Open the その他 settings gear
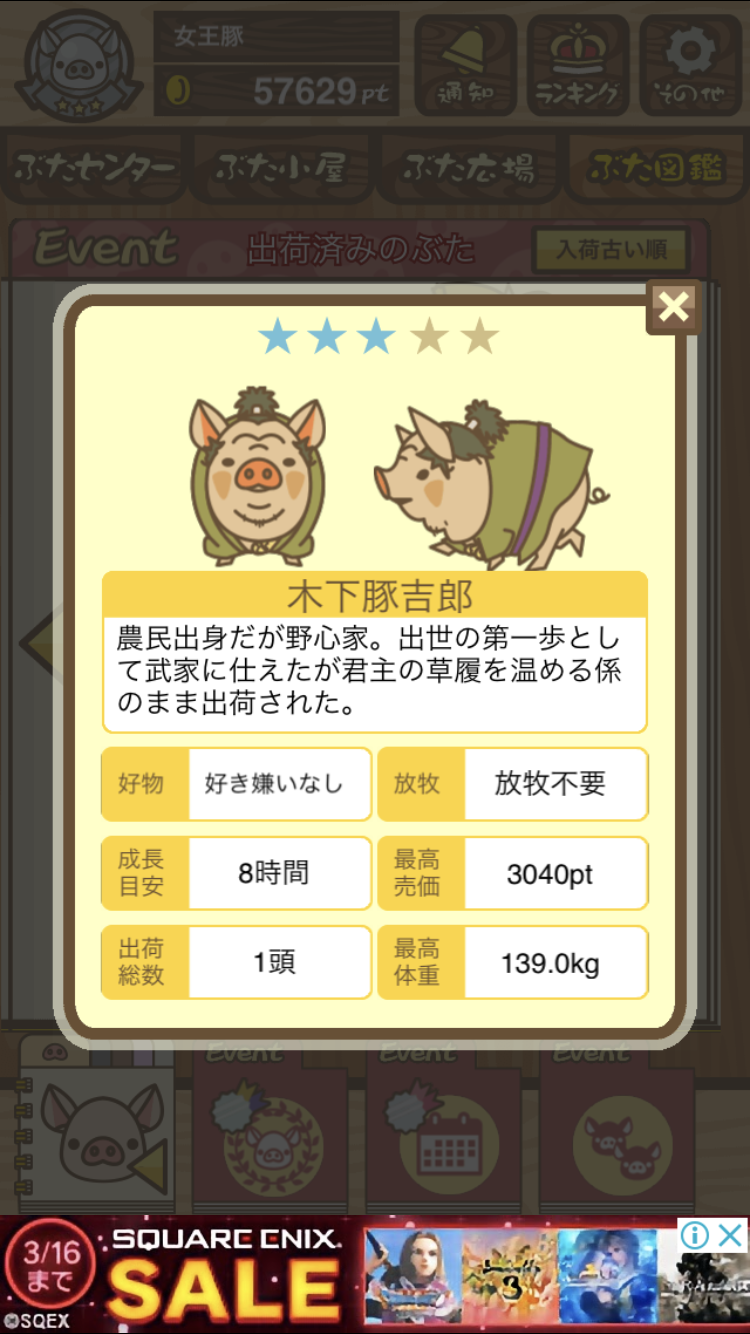The height and width of the screenshot is (1334, 750). click(x=690, y=65)
